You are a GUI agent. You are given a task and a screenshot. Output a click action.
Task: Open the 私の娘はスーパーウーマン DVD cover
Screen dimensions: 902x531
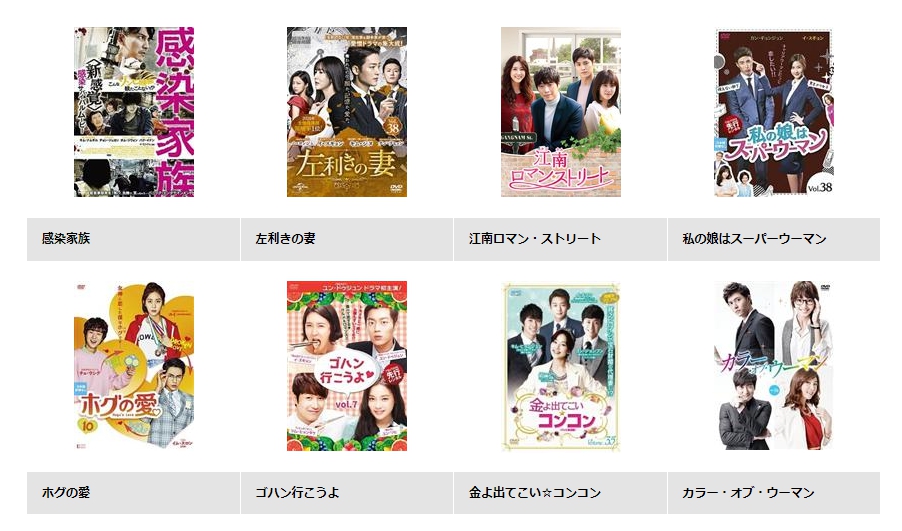(774, 112)
